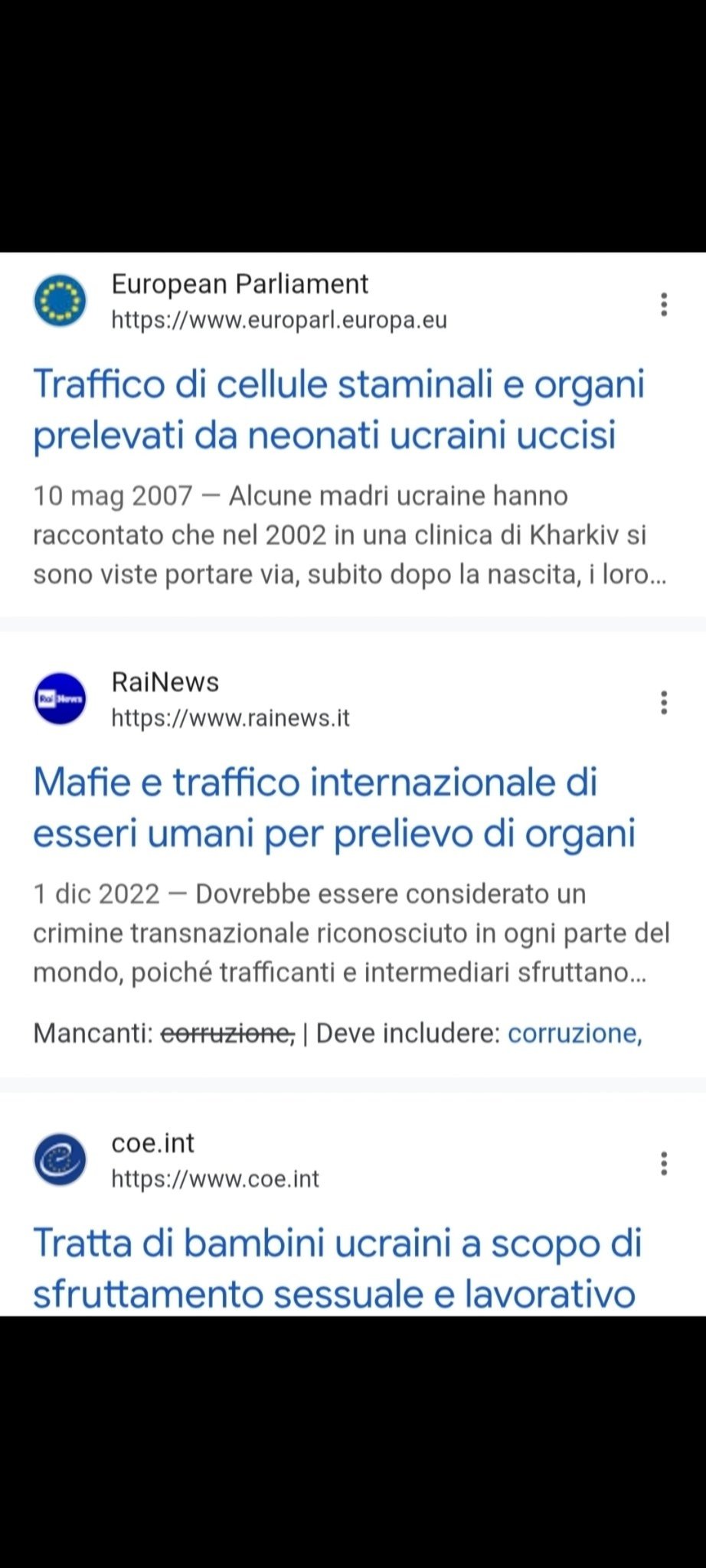The width and height of the screenshot is (706, 1568).
Task: Open more options for European Parliament result
Action: (664, 304)
